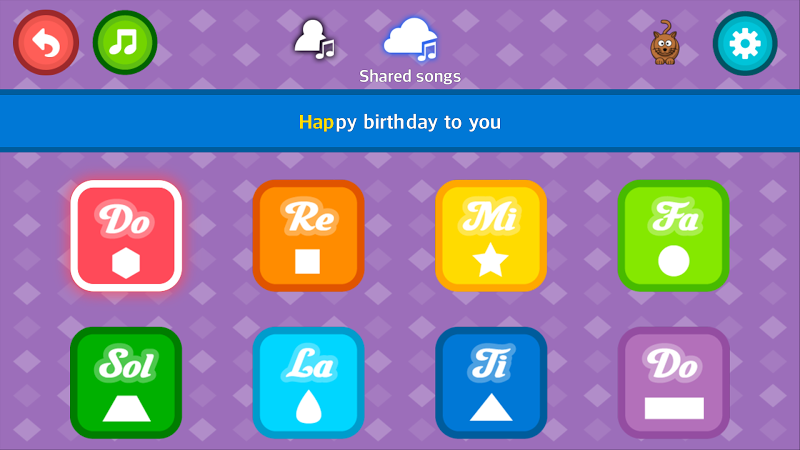Tap the brown cat icon

(x=663, y=45)
